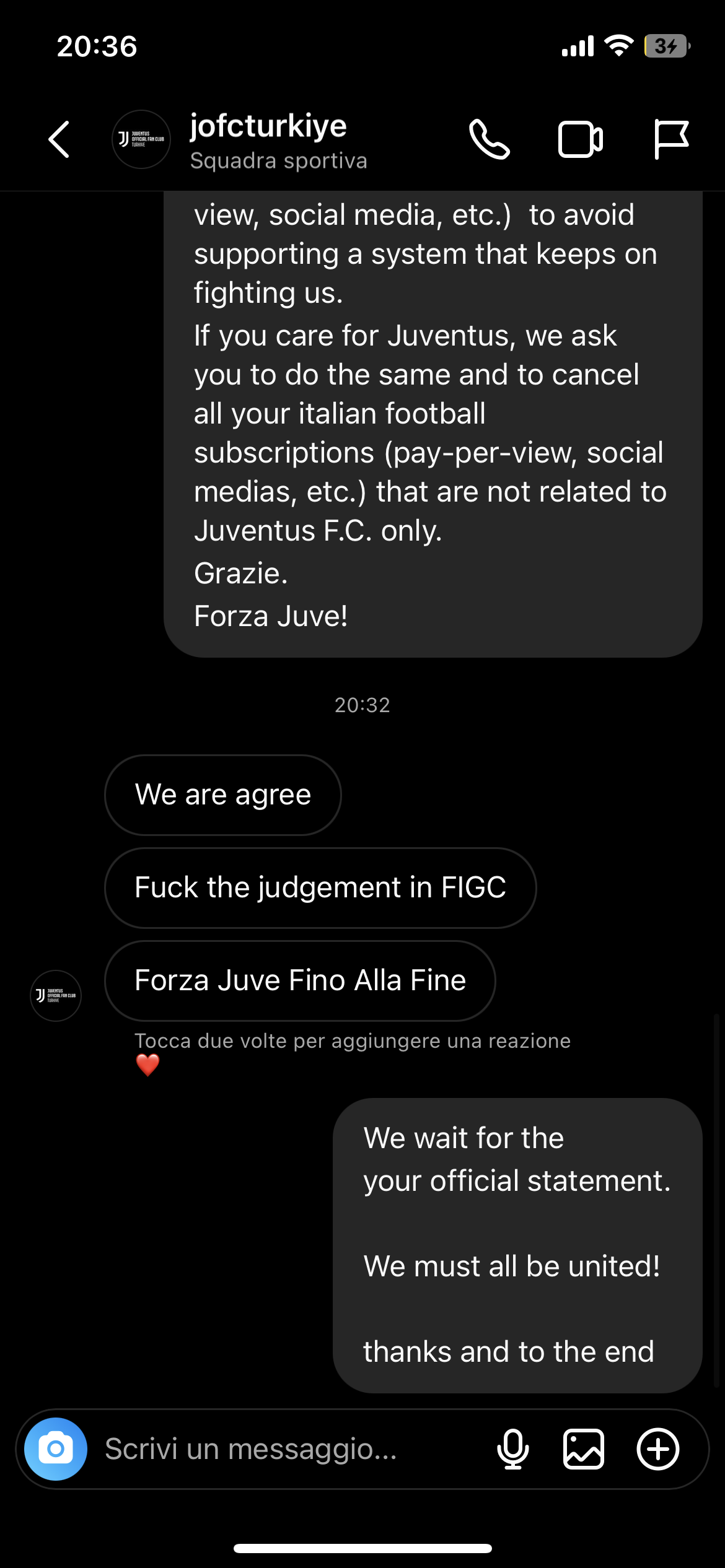
Task: Start a voice call with jofcturkiye
Action: pos(489,139)
